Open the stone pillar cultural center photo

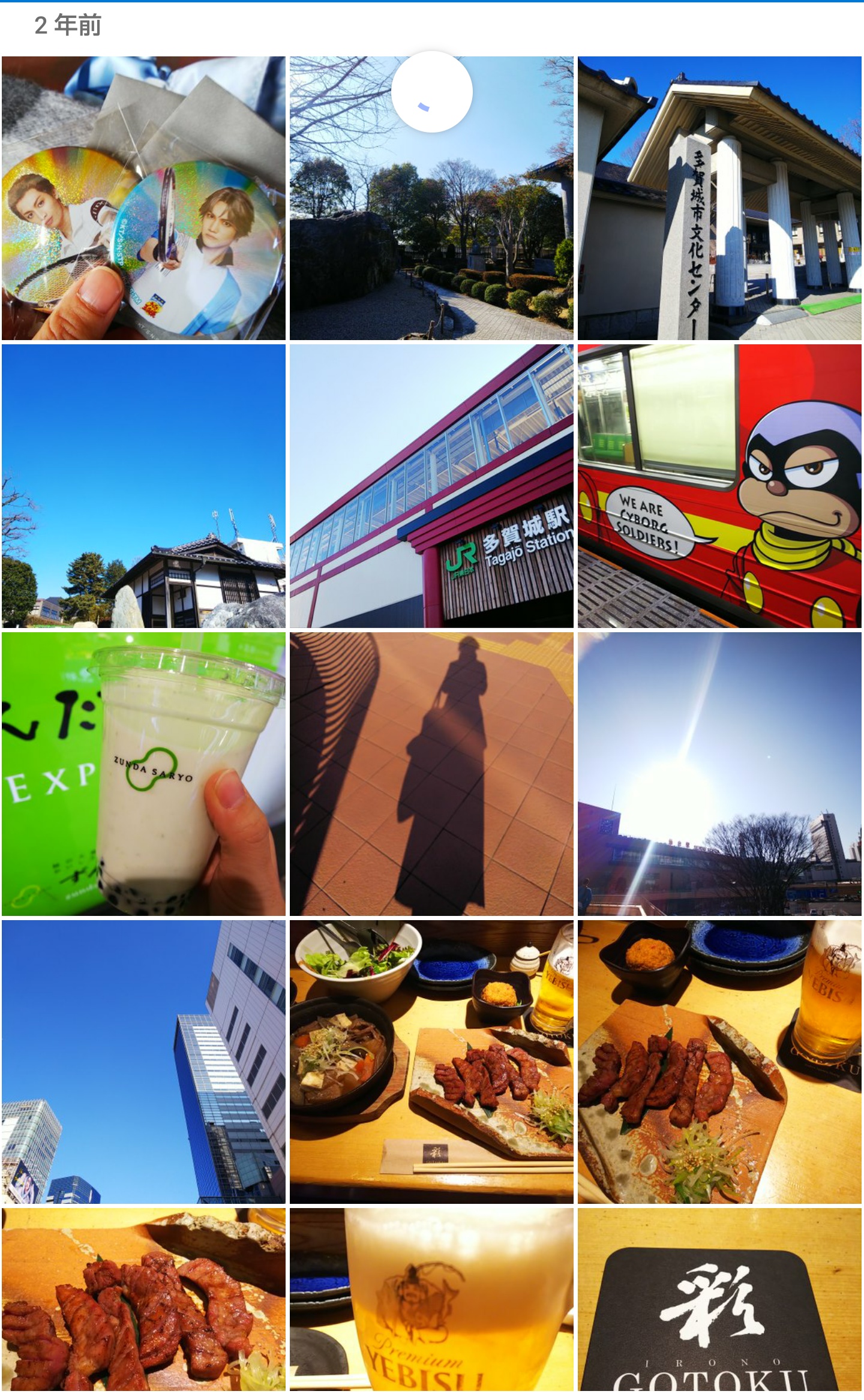(x=719, y=198)
